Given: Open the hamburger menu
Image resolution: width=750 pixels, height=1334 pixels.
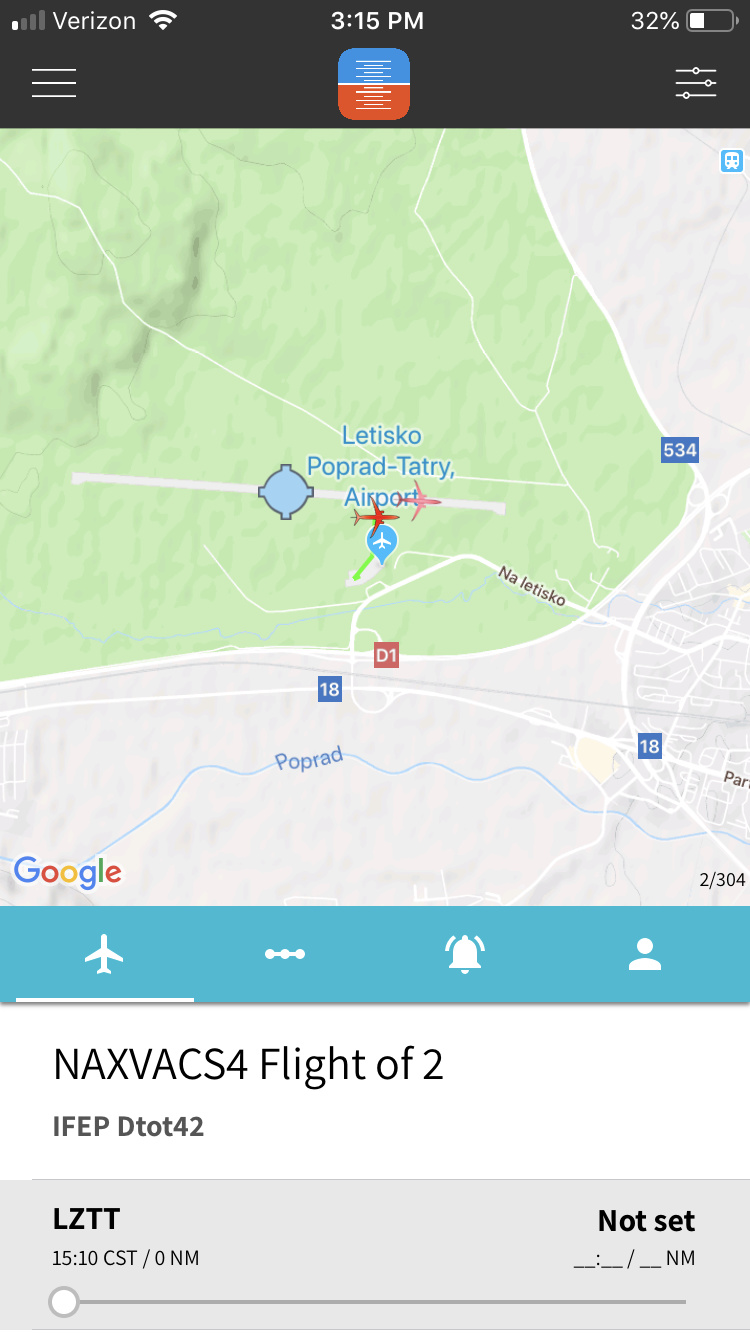Looking at the screenshot, I should 54,83.
